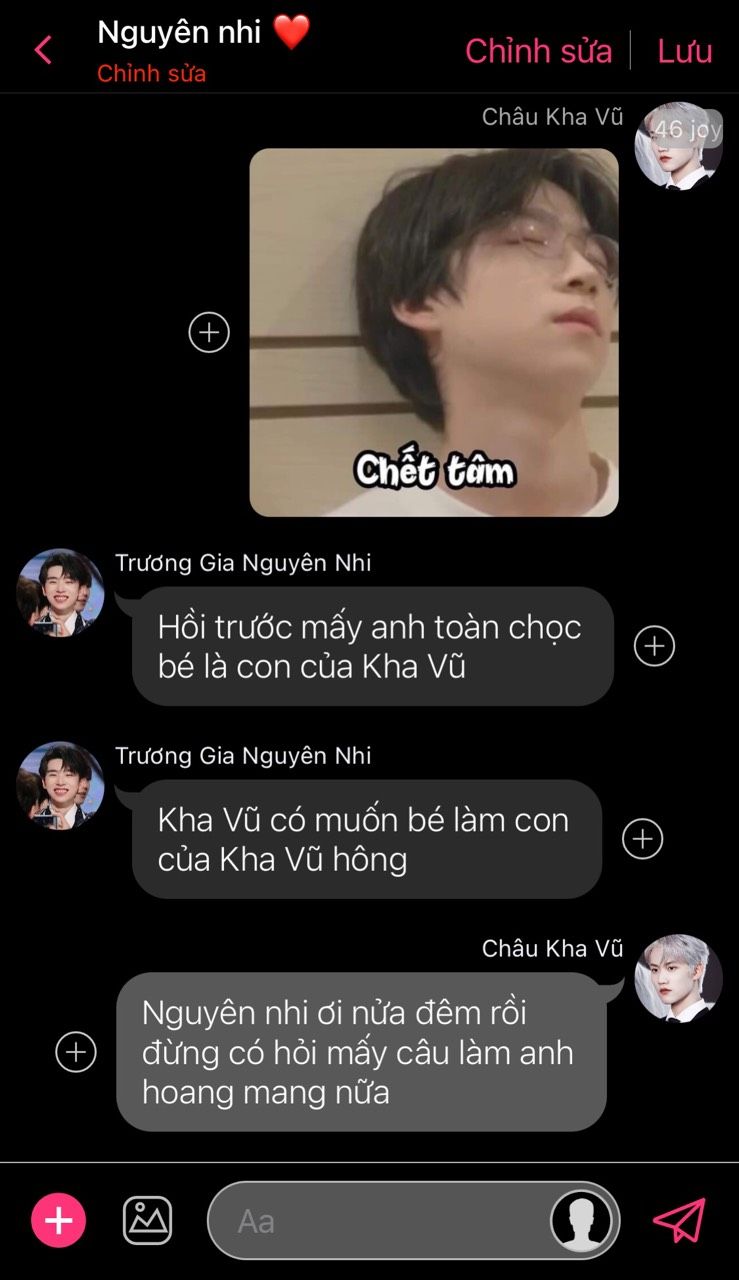This screenshot has height=1280, width=739.
Task: Save the chat with Lưu
Action: click(x=685, y=51)
